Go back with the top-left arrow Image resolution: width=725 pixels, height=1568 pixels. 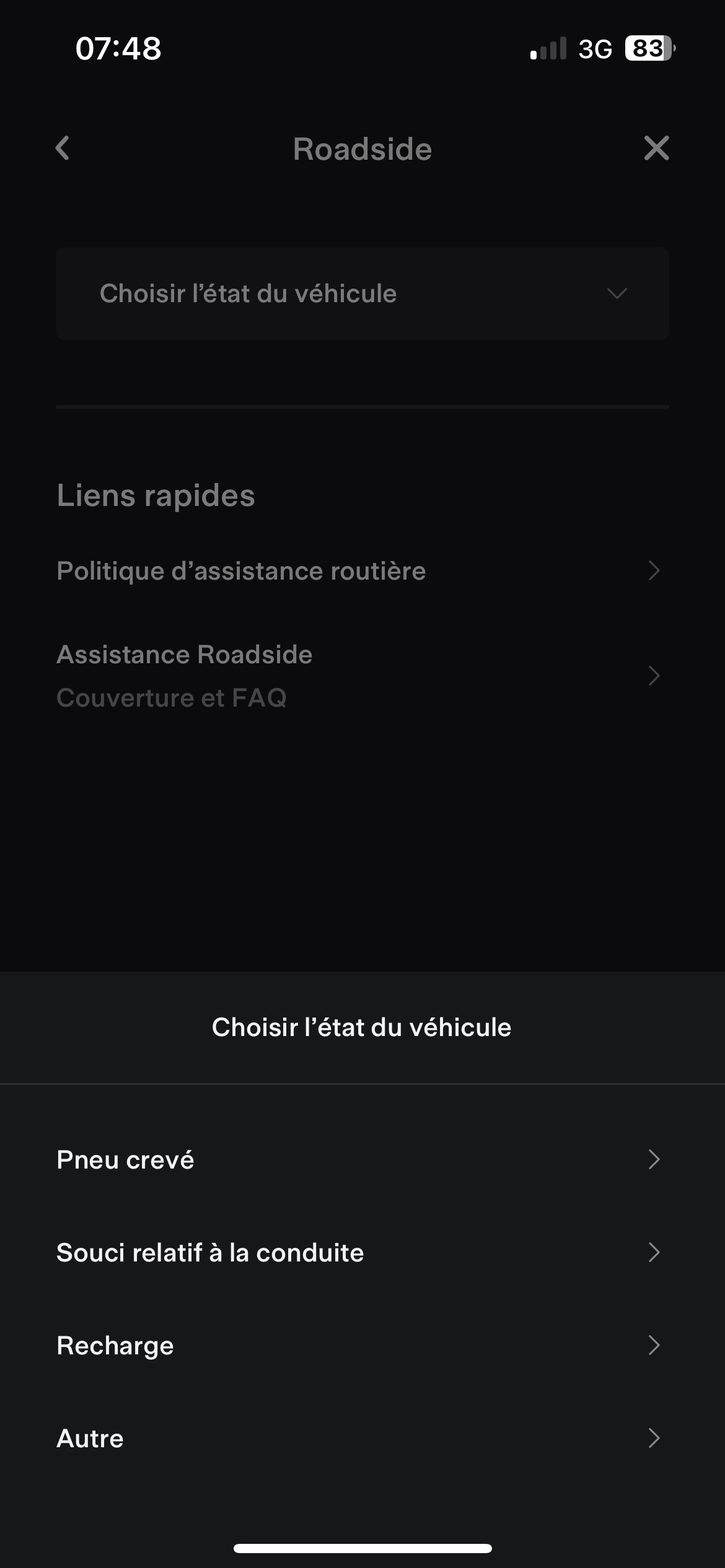[x=63, y=149]
